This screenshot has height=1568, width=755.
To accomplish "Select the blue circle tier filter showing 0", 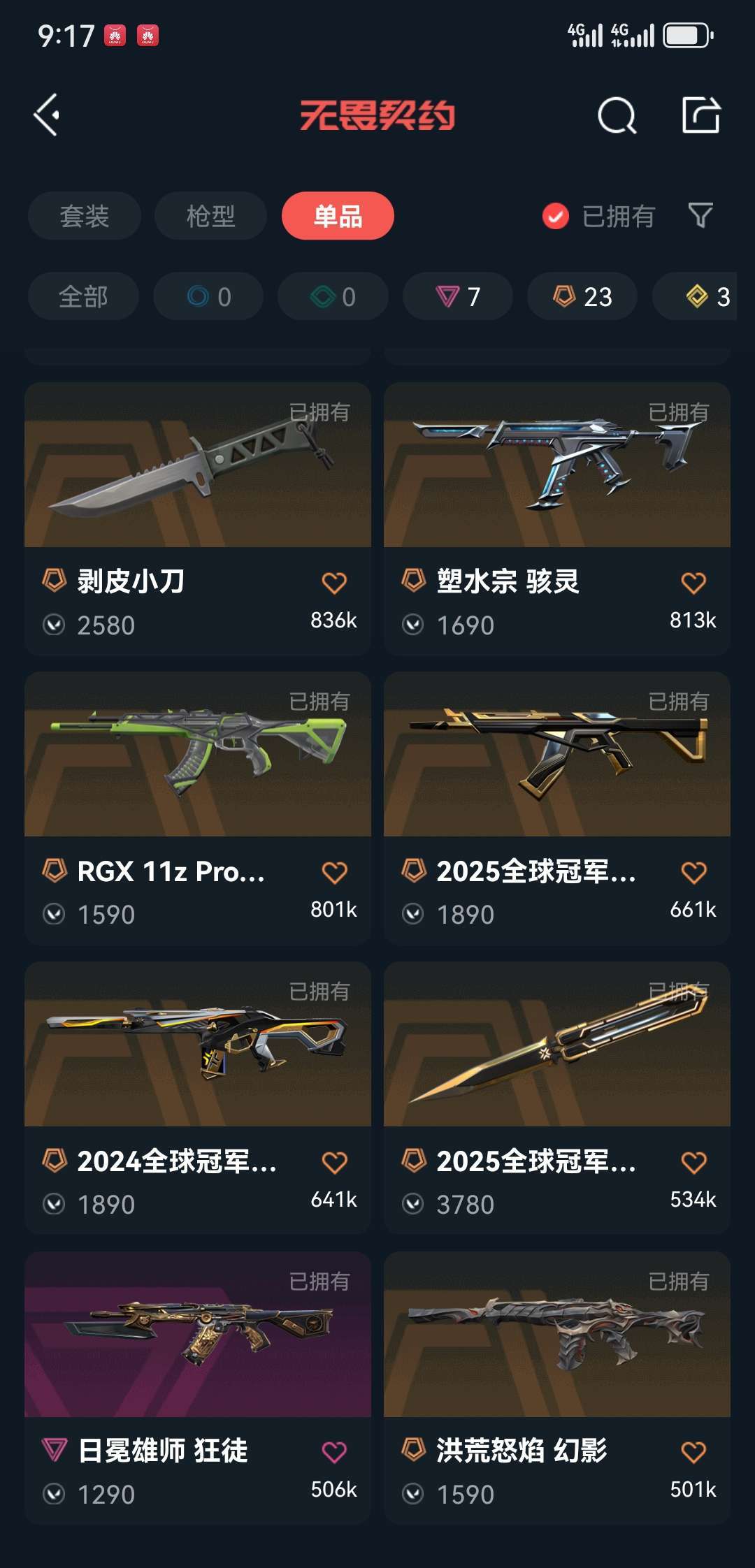I will point(207,297).
